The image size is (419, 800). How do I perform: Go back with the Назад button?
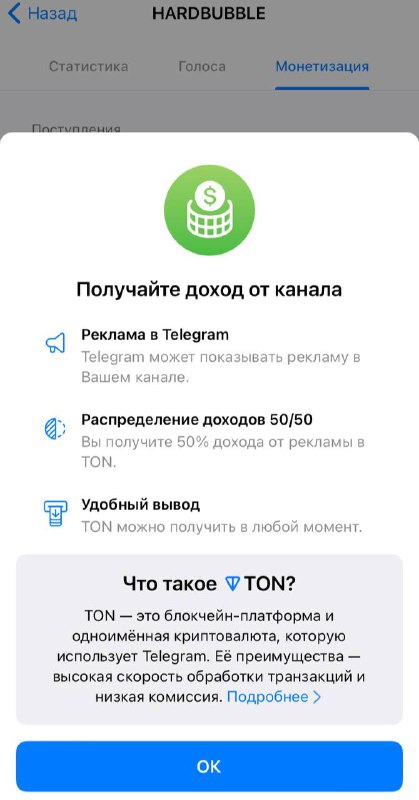click(42, 13)
